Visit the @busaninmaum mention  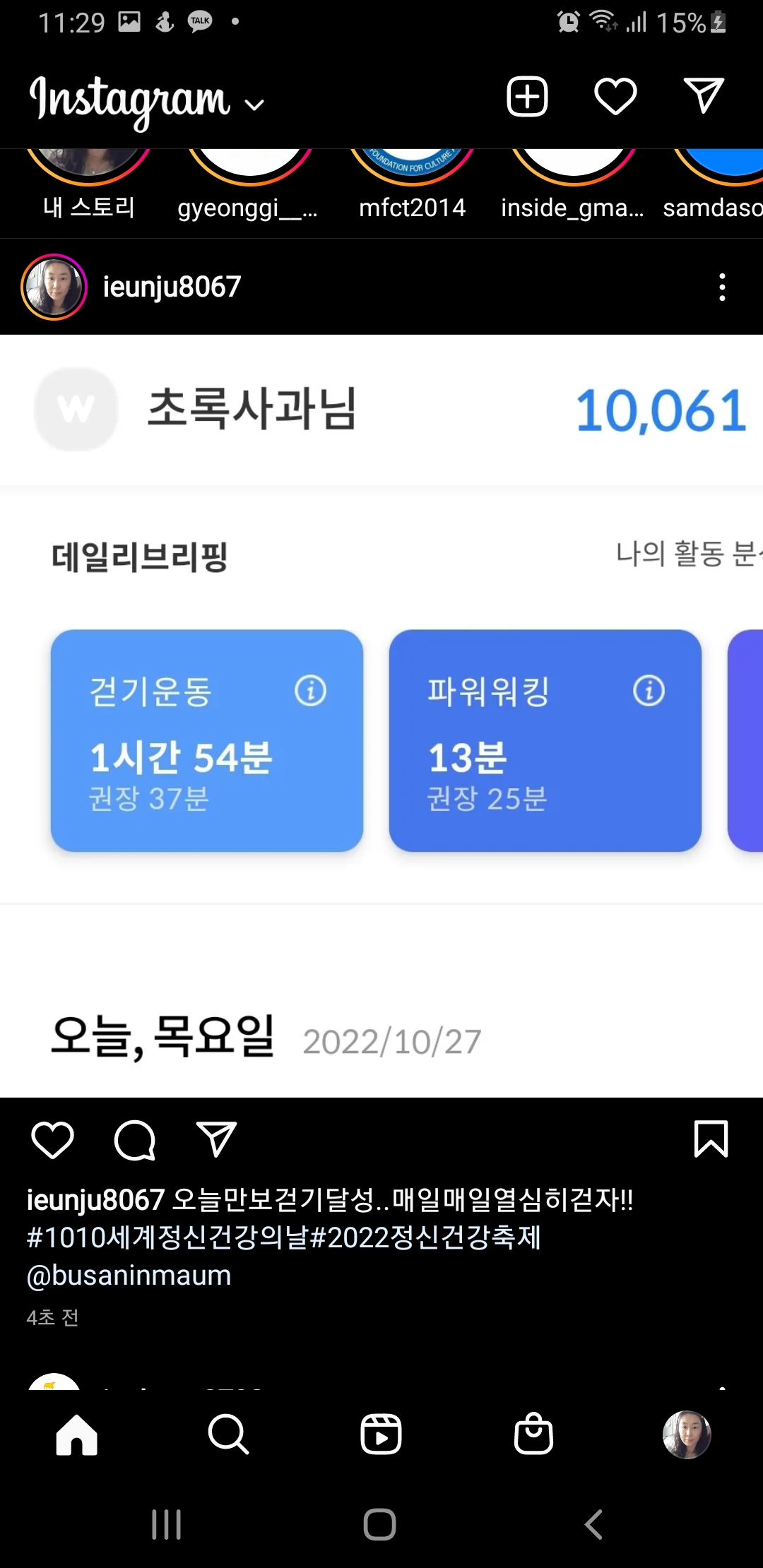[x=129, y=1276]
